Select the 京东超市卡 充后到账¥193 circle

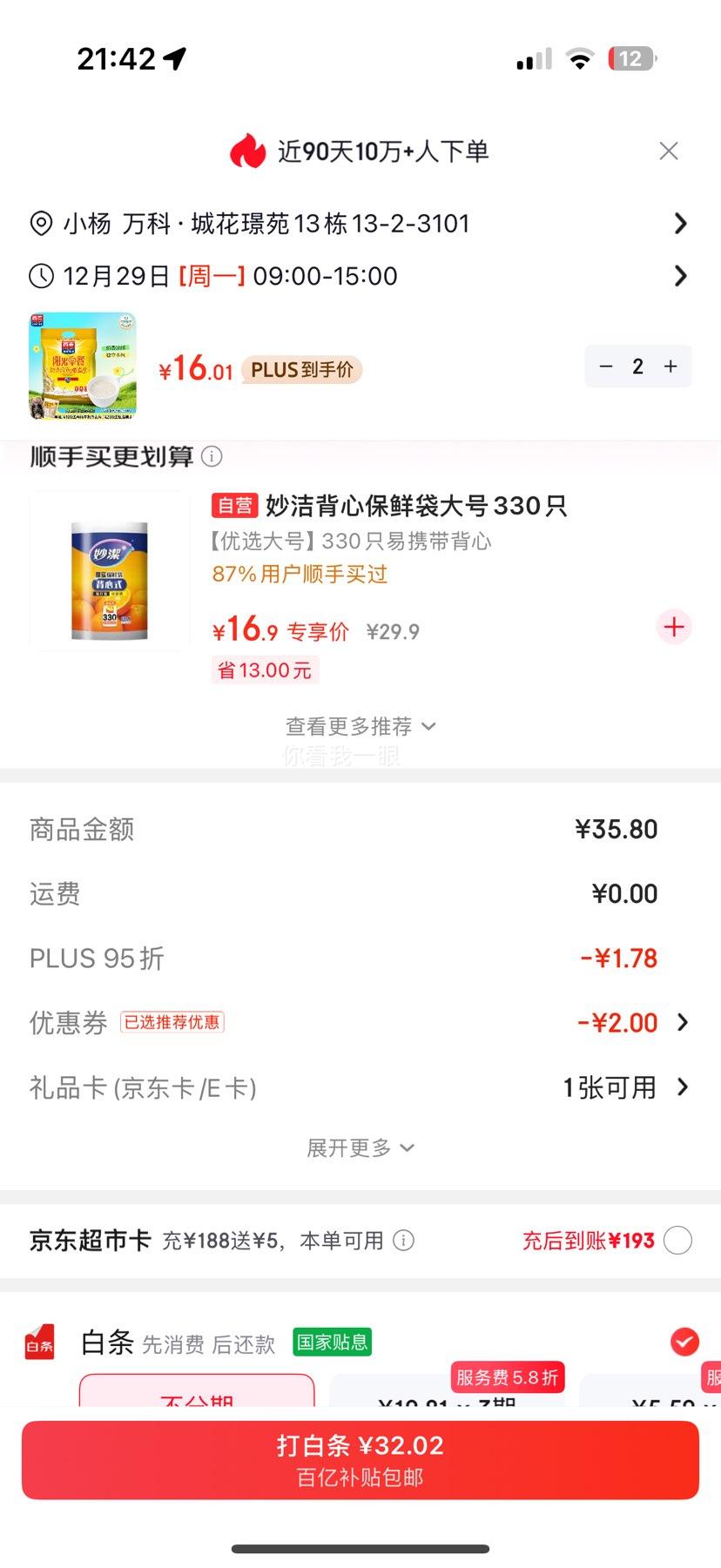click(x=677, y=1240)
